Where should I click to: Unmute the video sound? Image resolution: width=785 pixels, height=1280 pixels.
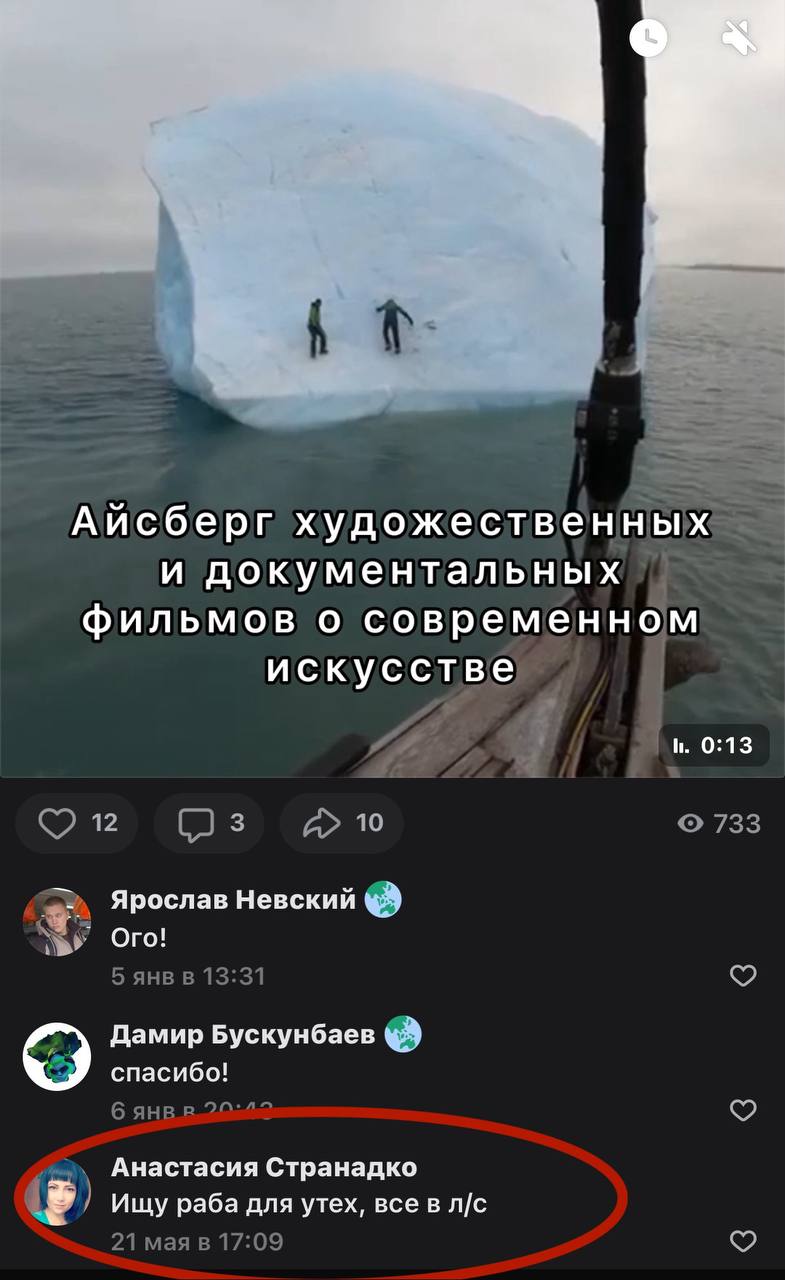pyautogui.click(x=739, y=39)
